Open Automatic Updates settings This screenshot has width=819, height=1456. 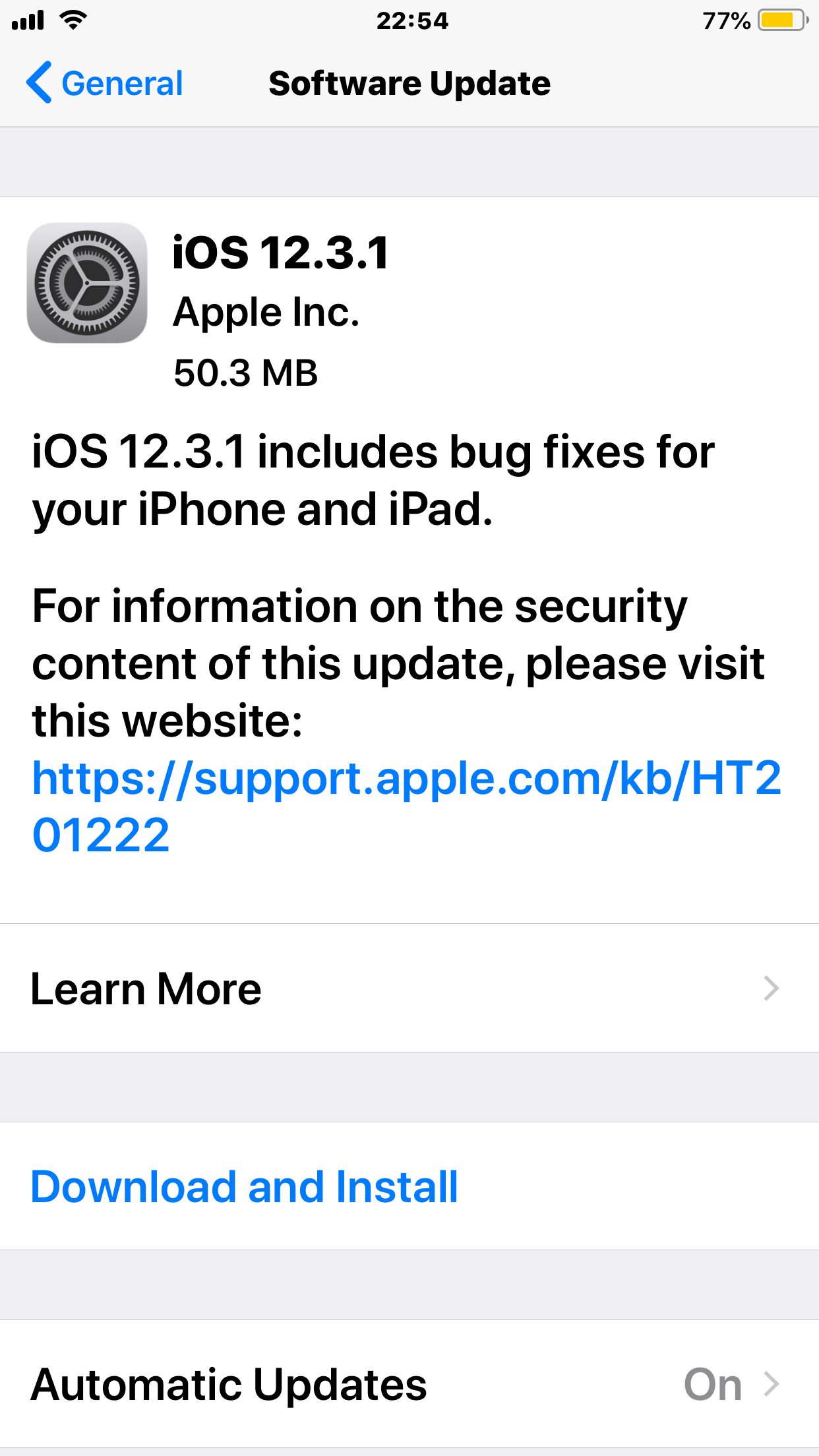tap(409, 1383)
